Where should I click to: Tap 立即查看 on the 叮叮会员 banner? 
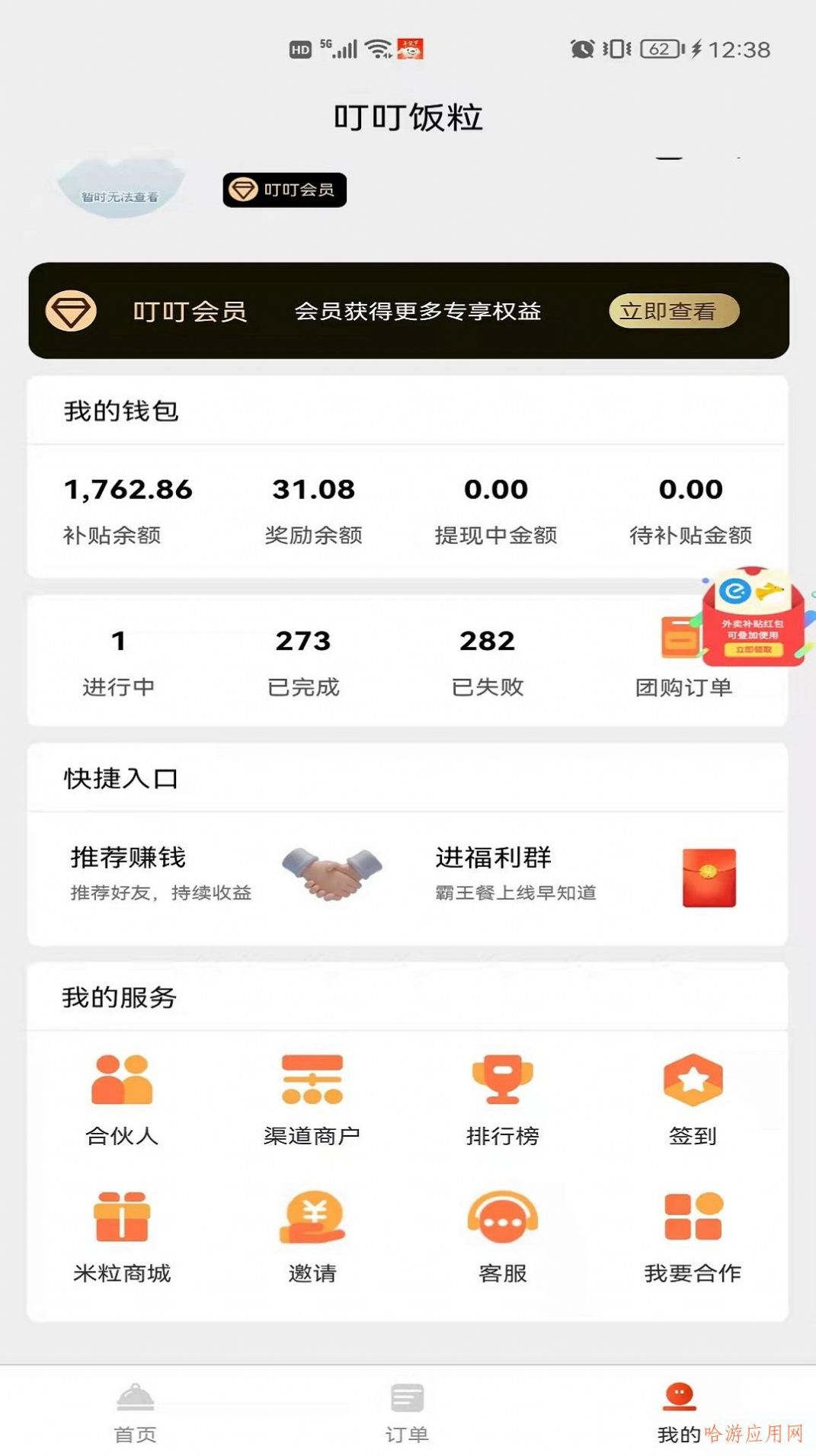674,311
